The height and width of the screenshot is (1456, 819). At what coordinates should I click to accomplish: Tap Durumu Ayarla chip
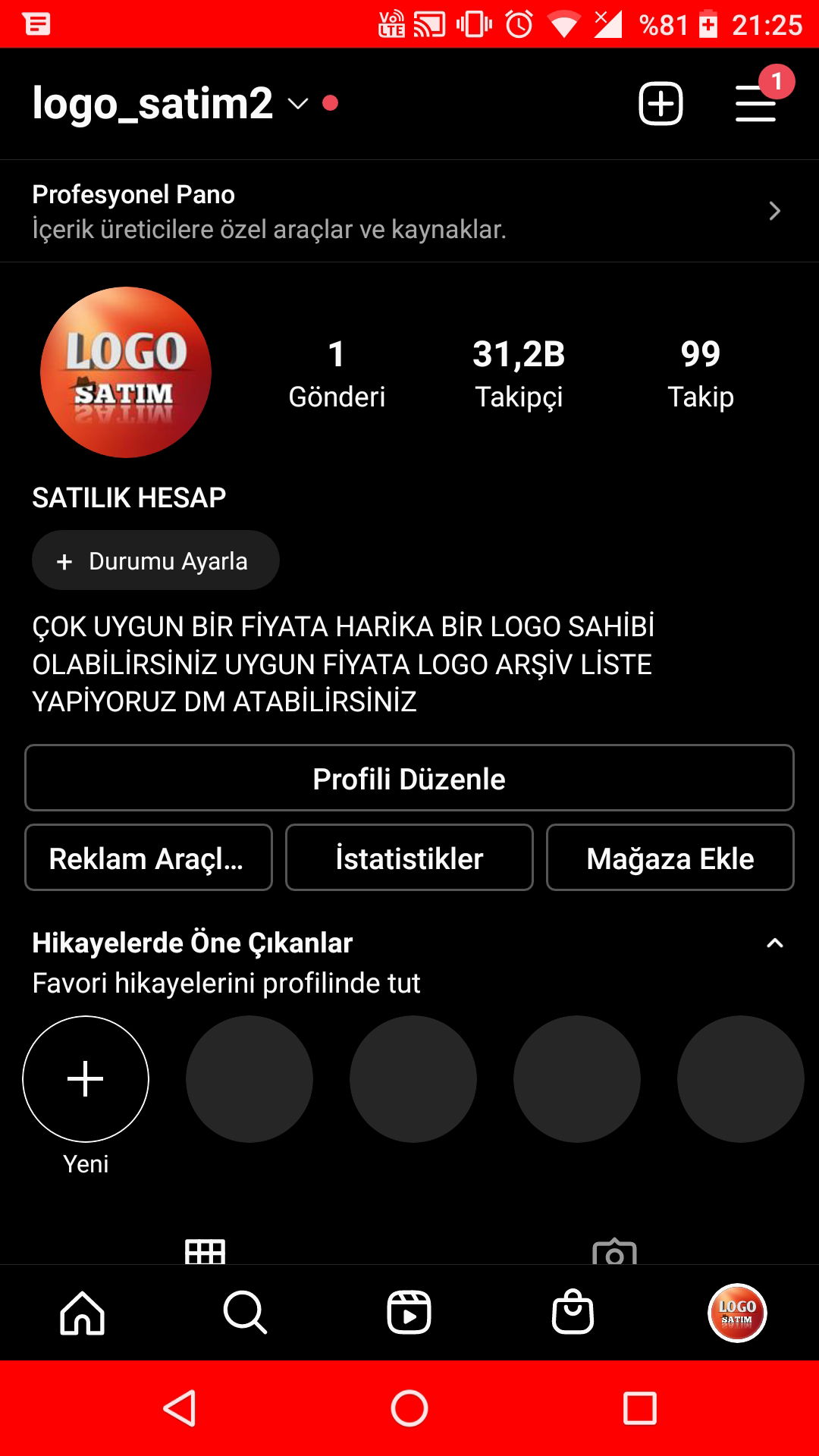point(155,560)
